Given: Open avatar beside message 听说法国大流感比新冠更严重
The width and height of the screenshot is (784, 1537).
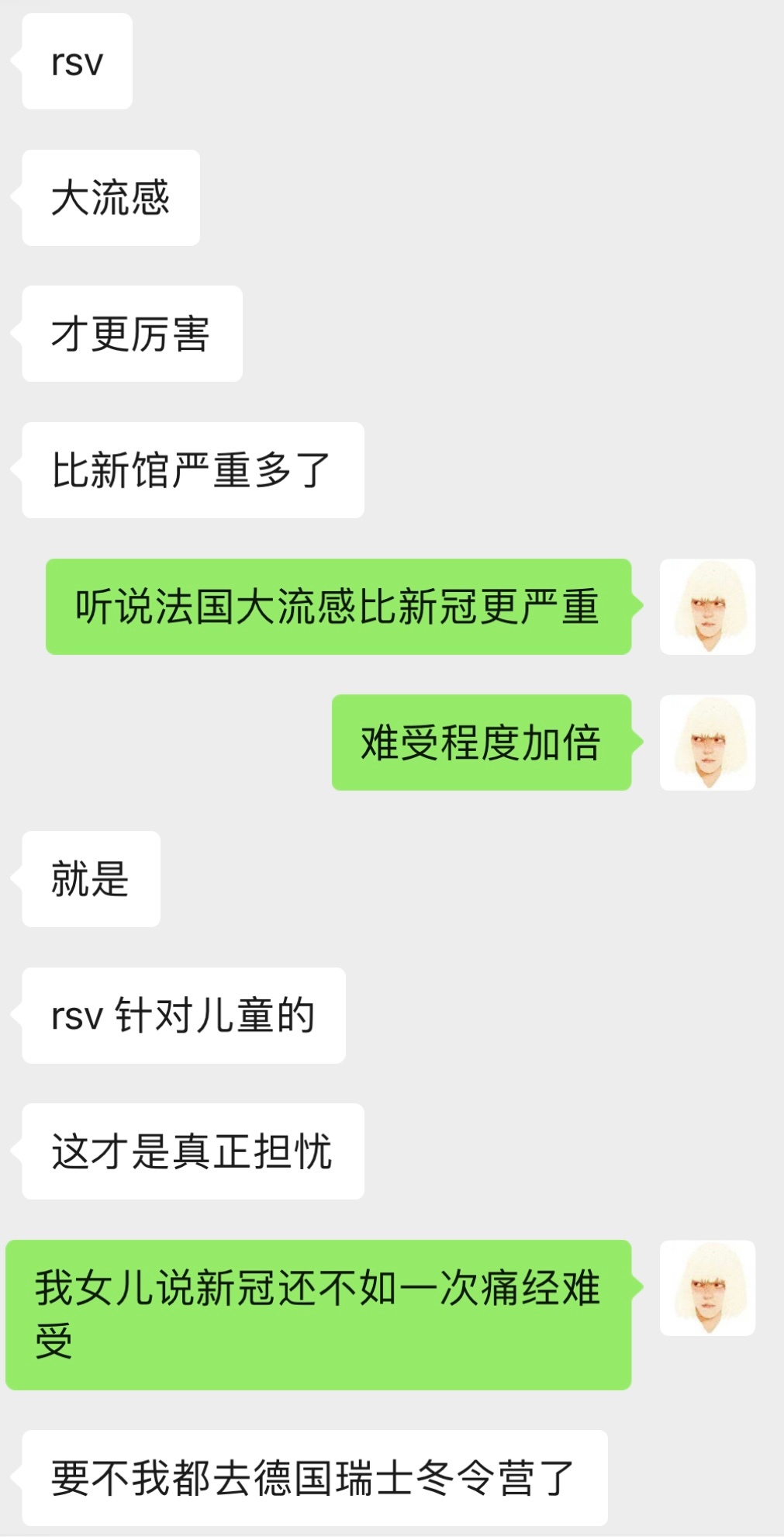Looking at the screenshot, I should [707, 607].
